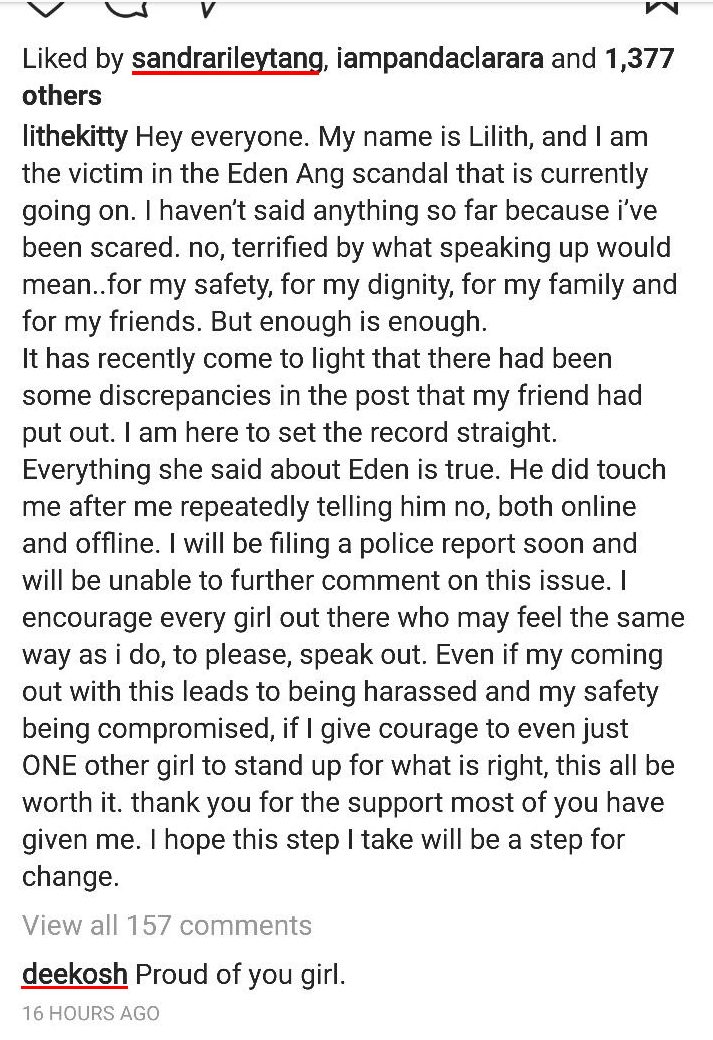Open sandrarileytang's profile from likes
Screen dimensions: 713x1040
226,59
